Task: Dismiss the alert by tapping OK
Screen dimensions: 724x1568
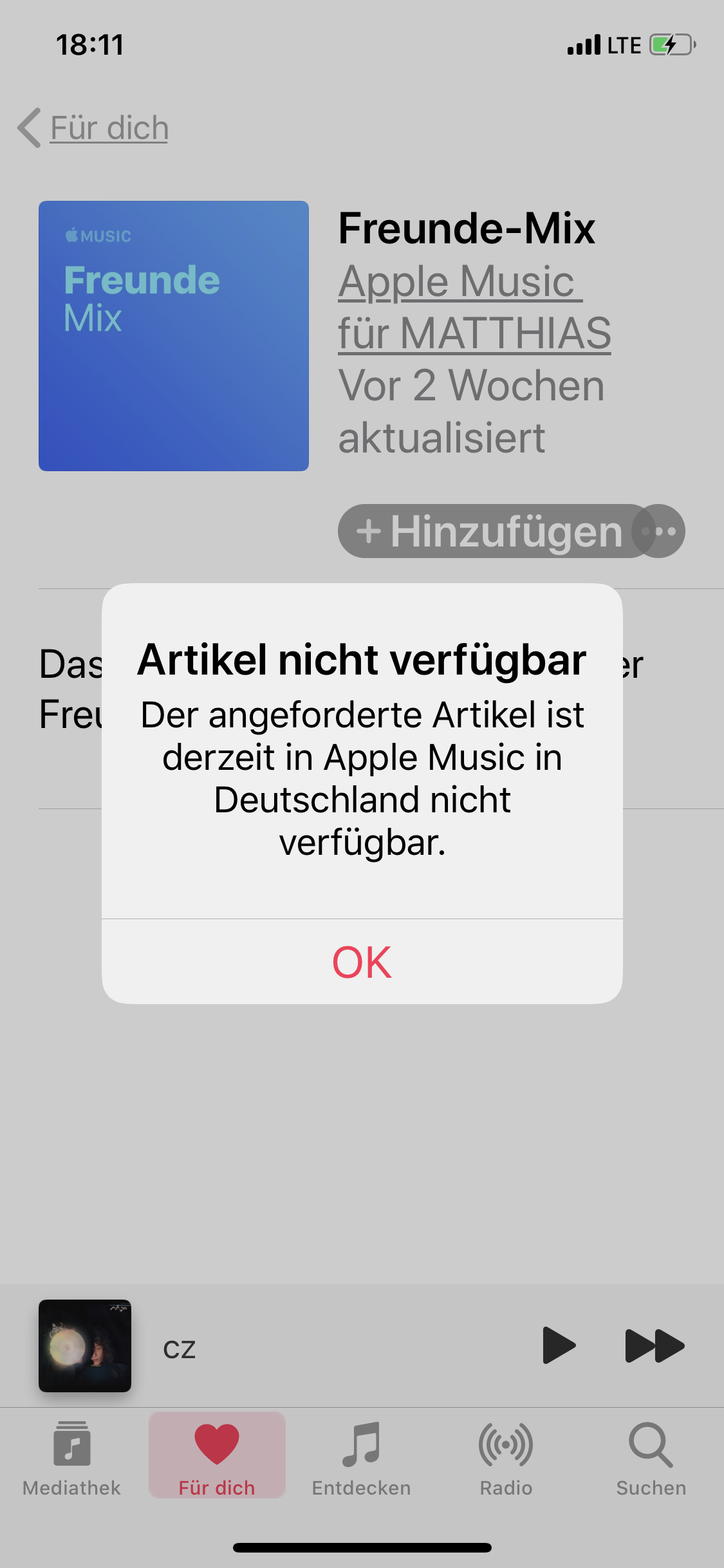Action: [362, 962]
